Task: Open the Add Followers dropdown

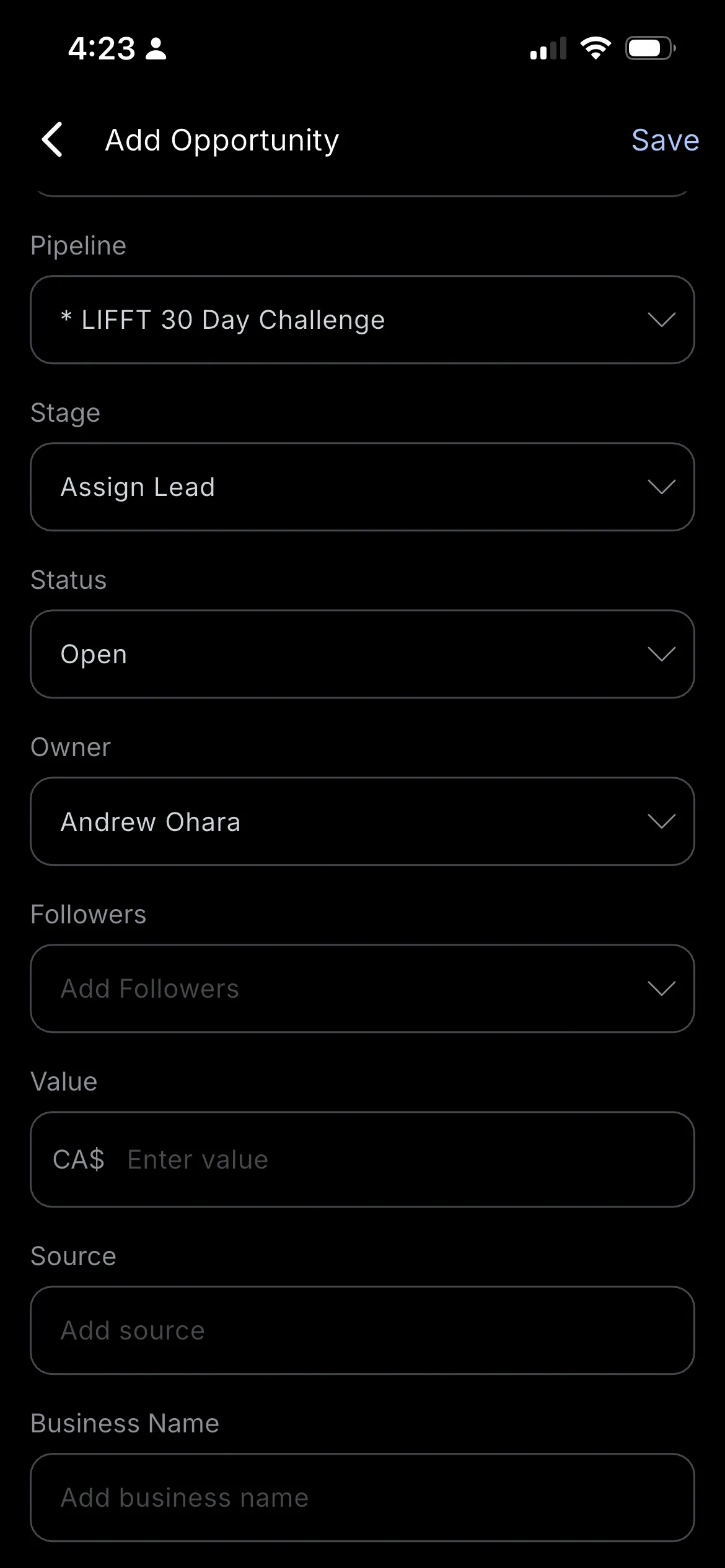Action: point(362,988)
